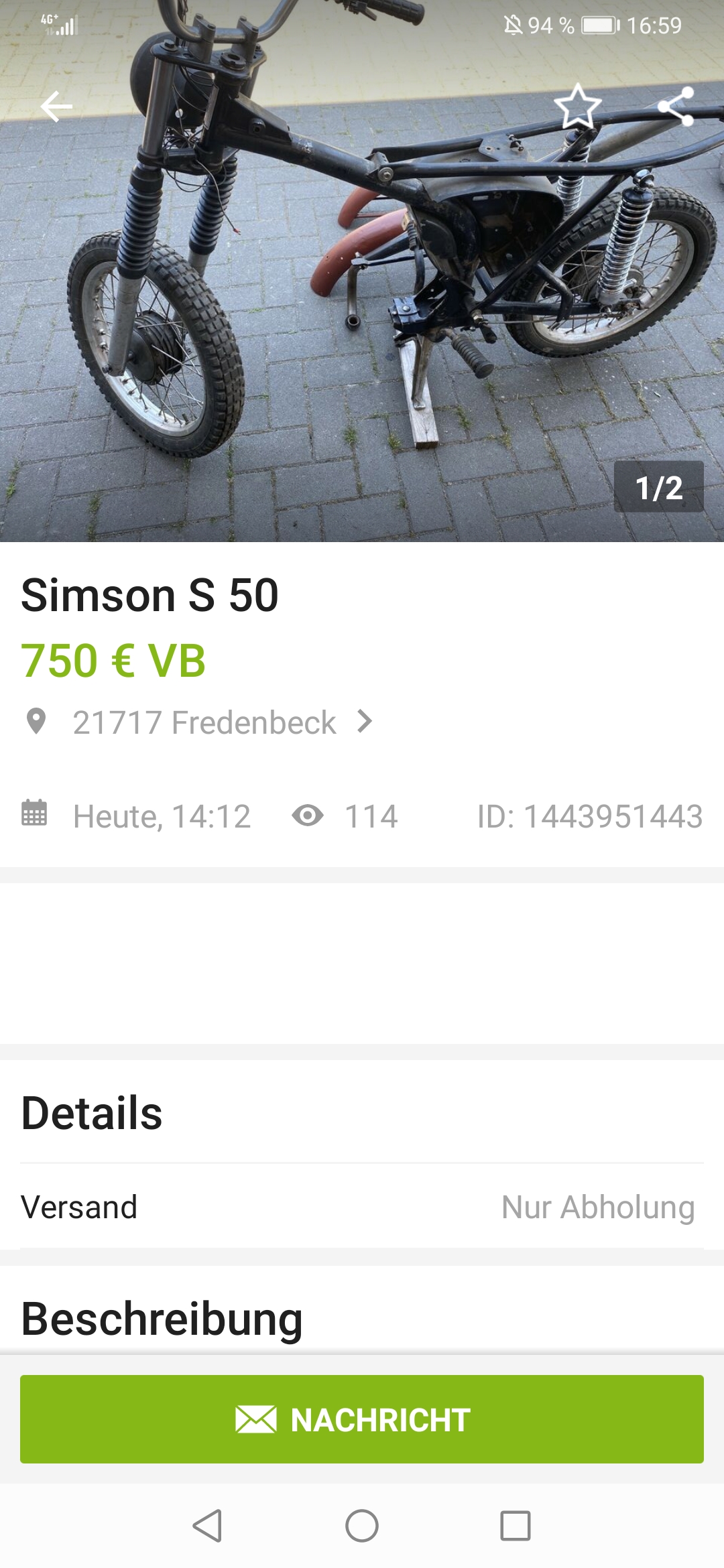Open the recent apps overview
Screen dimensions: 724x1568
pyautogui.click(x=516, y=1526)
